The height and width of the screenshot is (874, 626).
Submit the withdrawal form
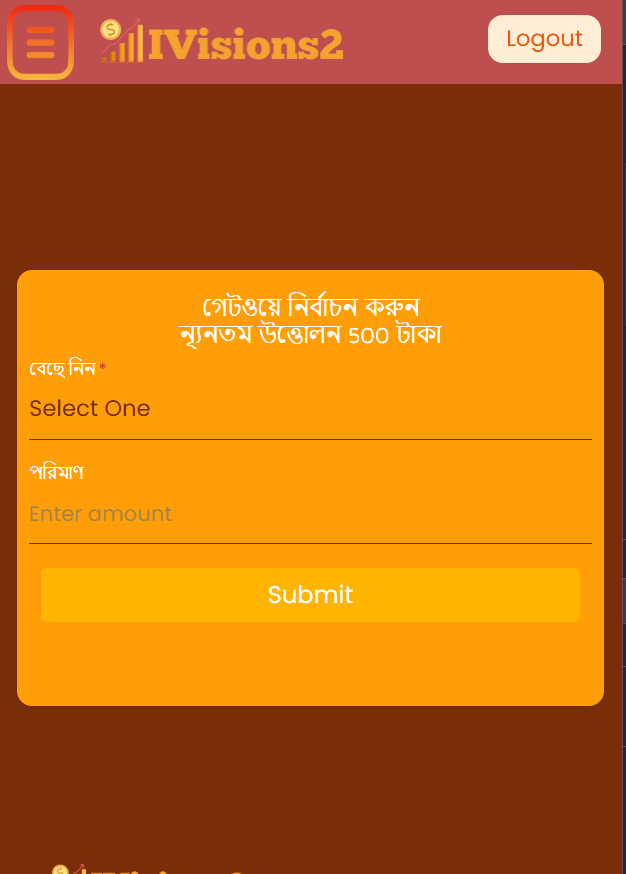[310, 595]
